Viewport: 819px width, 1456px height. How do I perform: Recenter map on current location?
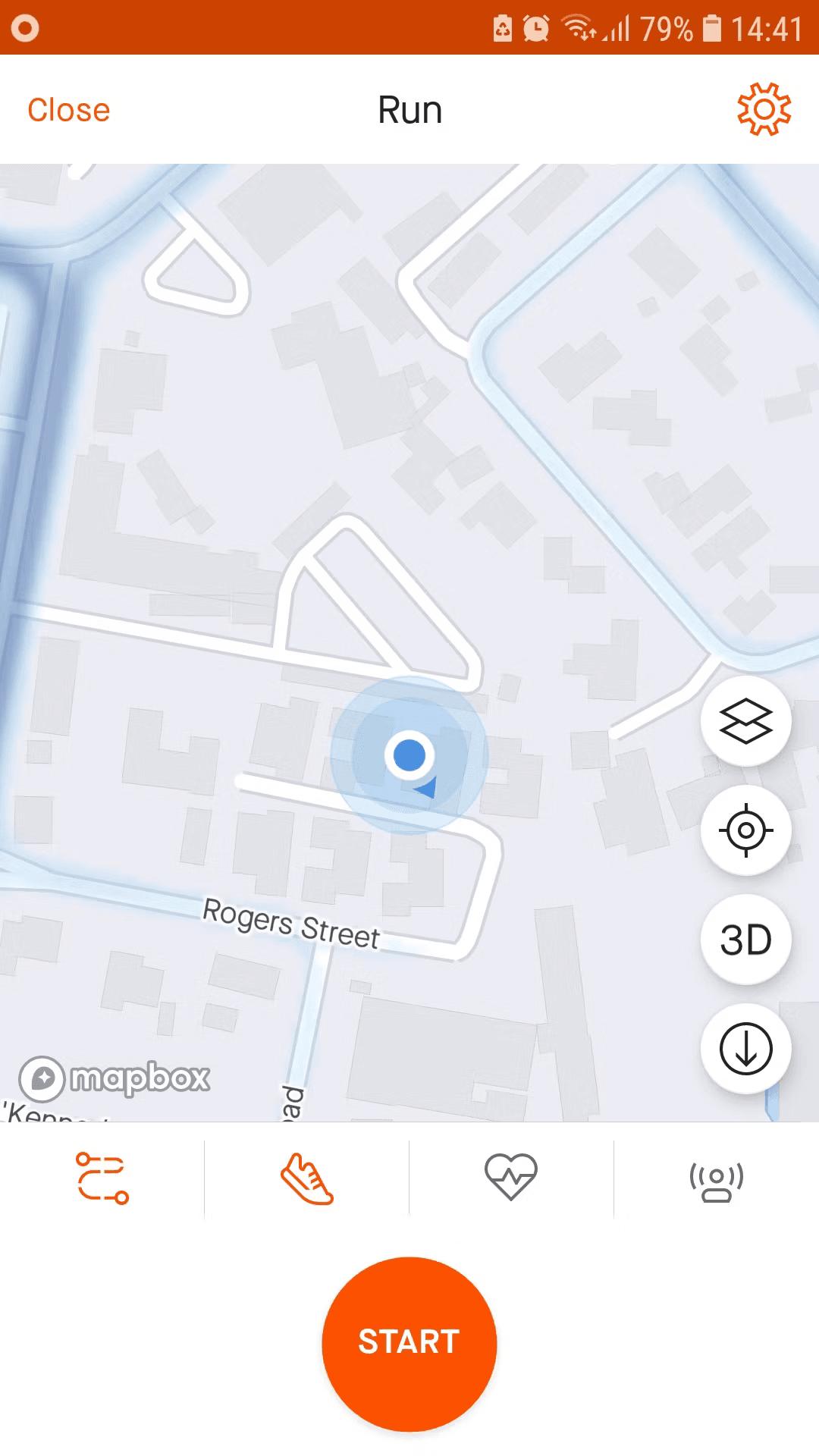pos(745,830)
